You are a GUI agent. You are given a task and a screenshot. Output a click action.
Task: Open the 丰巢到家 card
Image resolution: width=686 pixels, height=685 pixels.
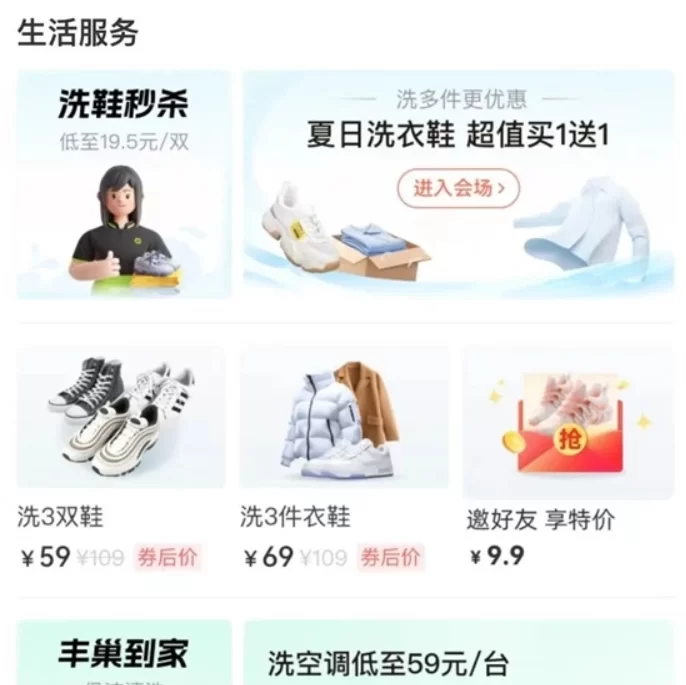pos(124,653)
